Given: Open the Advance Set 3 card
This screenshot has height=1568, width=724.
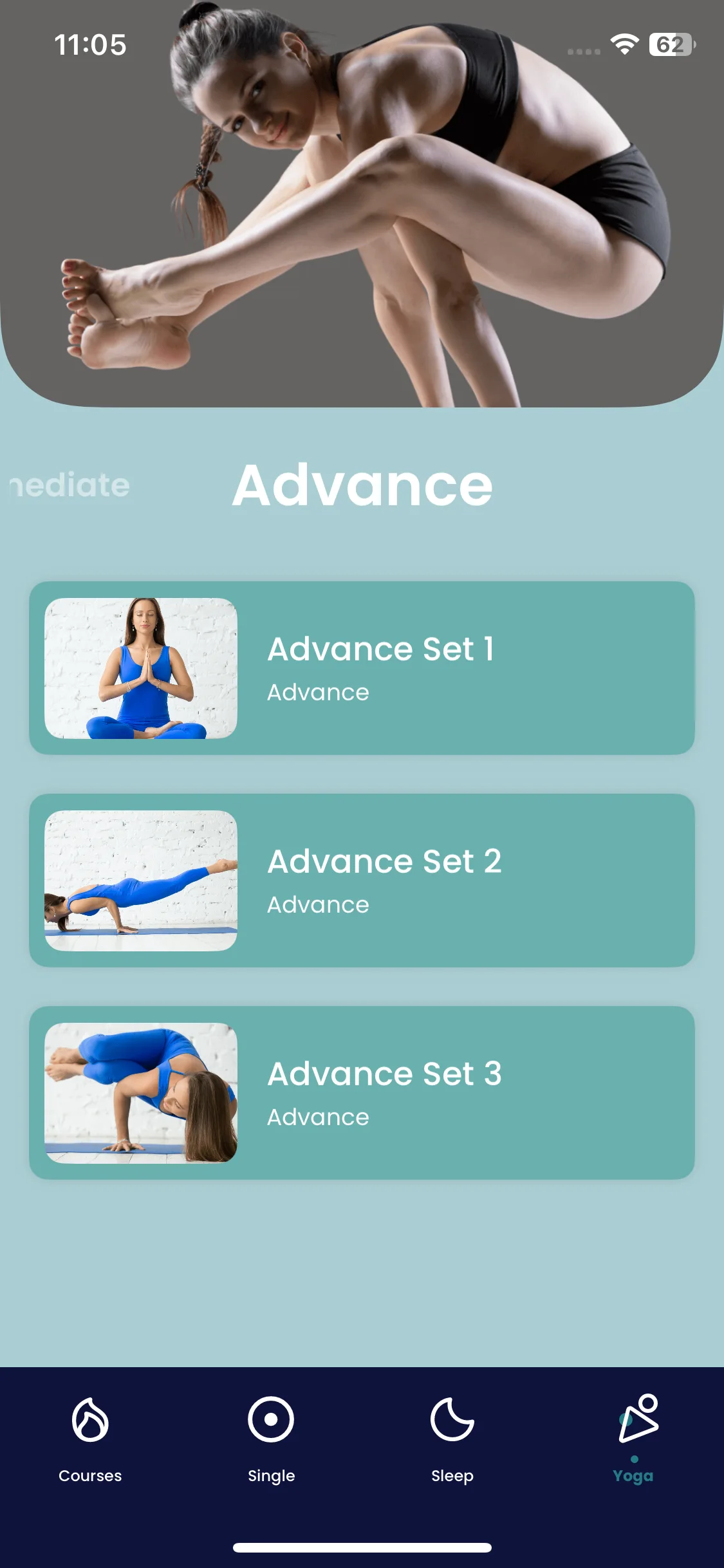Looking at the screenshot, I should point(362,1093).
